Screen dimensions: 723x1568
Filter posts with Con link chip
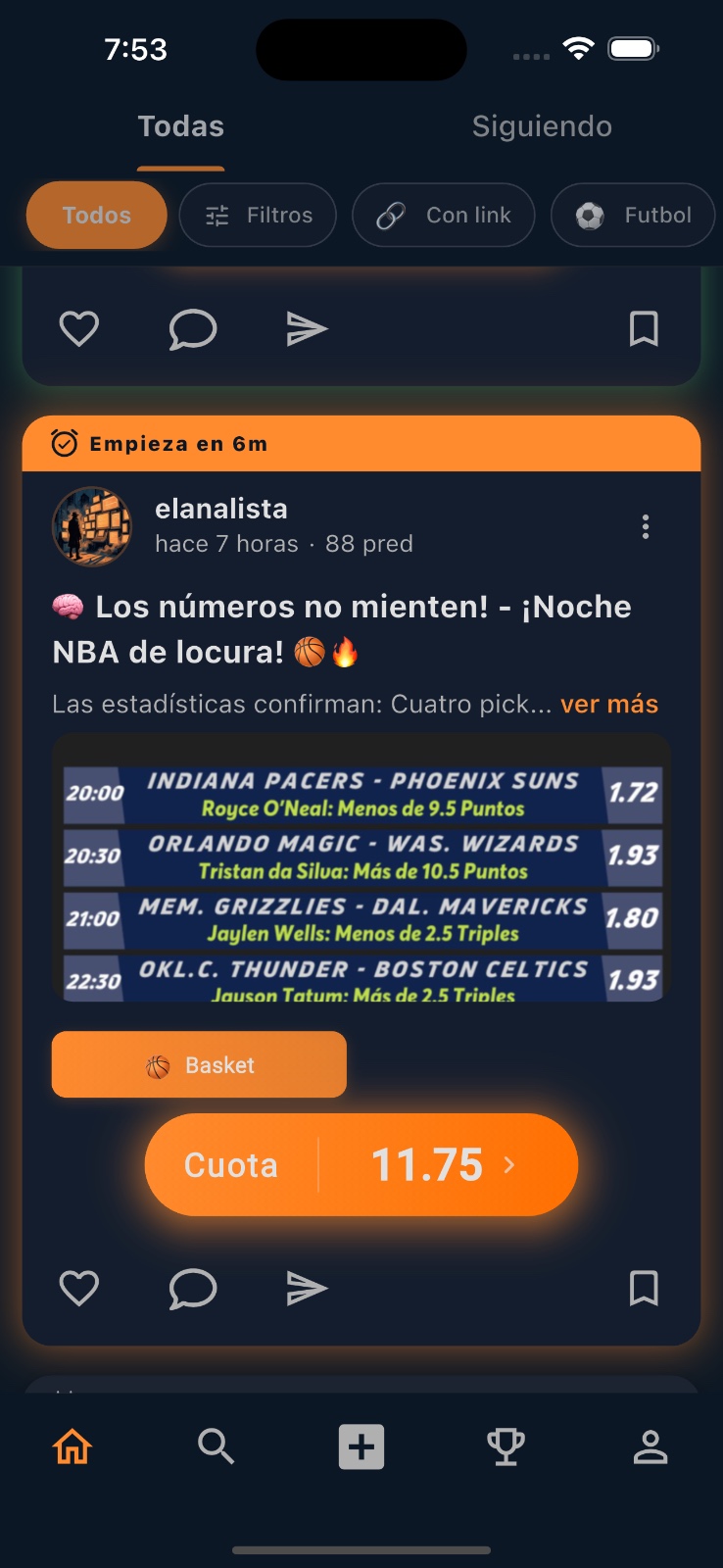(444, 216)
